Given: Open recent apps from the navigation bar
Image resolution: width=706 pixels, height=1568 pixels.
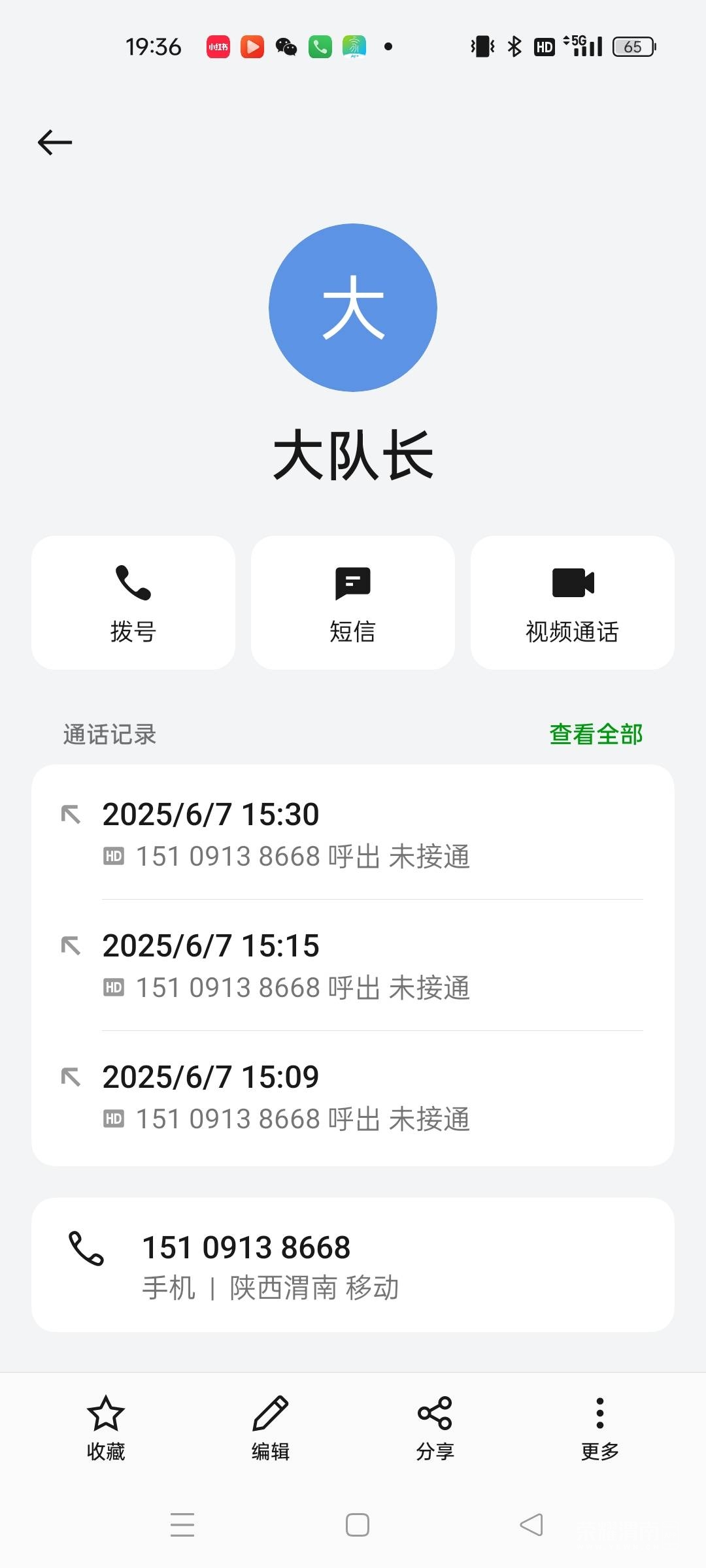Looking at the screenshot, I should 182,1525.
